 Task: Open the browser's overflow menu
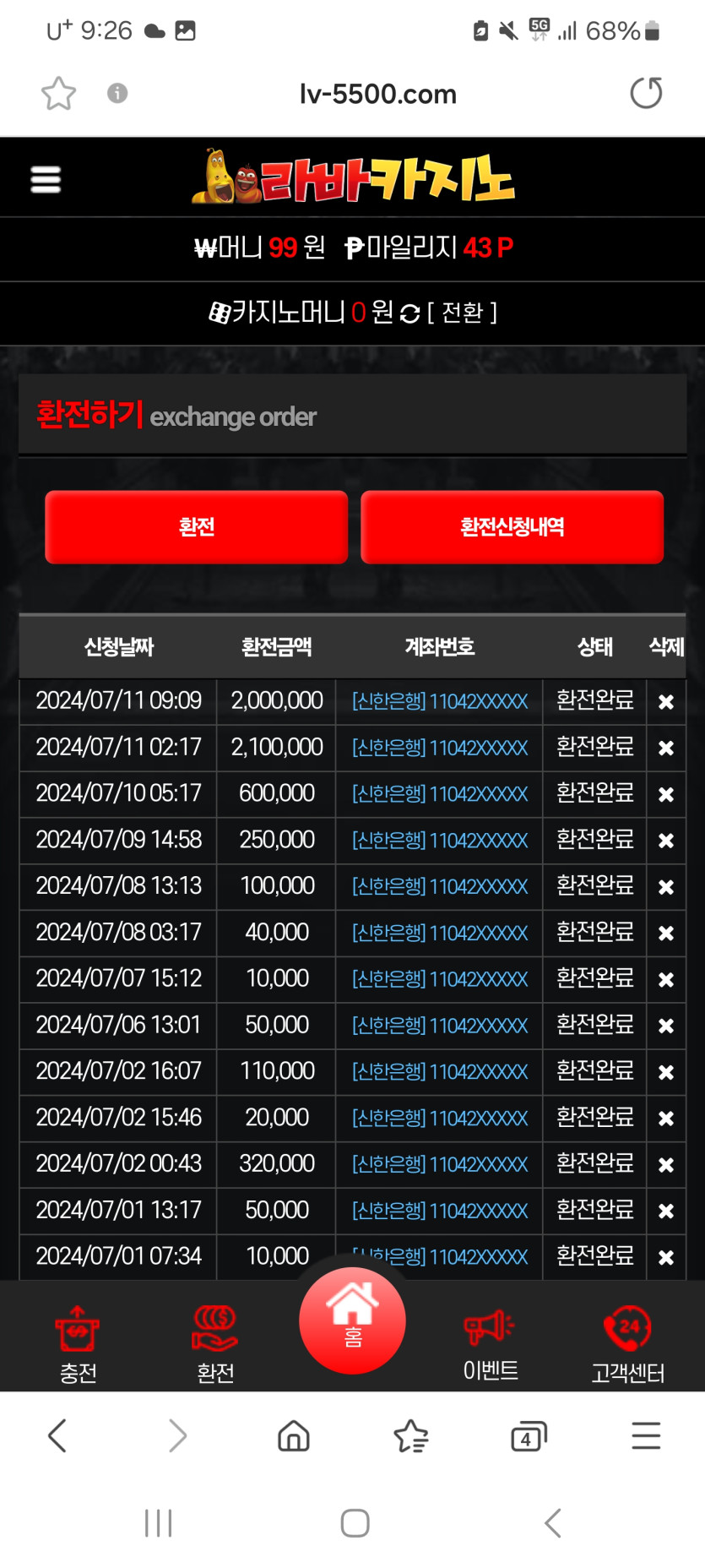point(646,1436)
